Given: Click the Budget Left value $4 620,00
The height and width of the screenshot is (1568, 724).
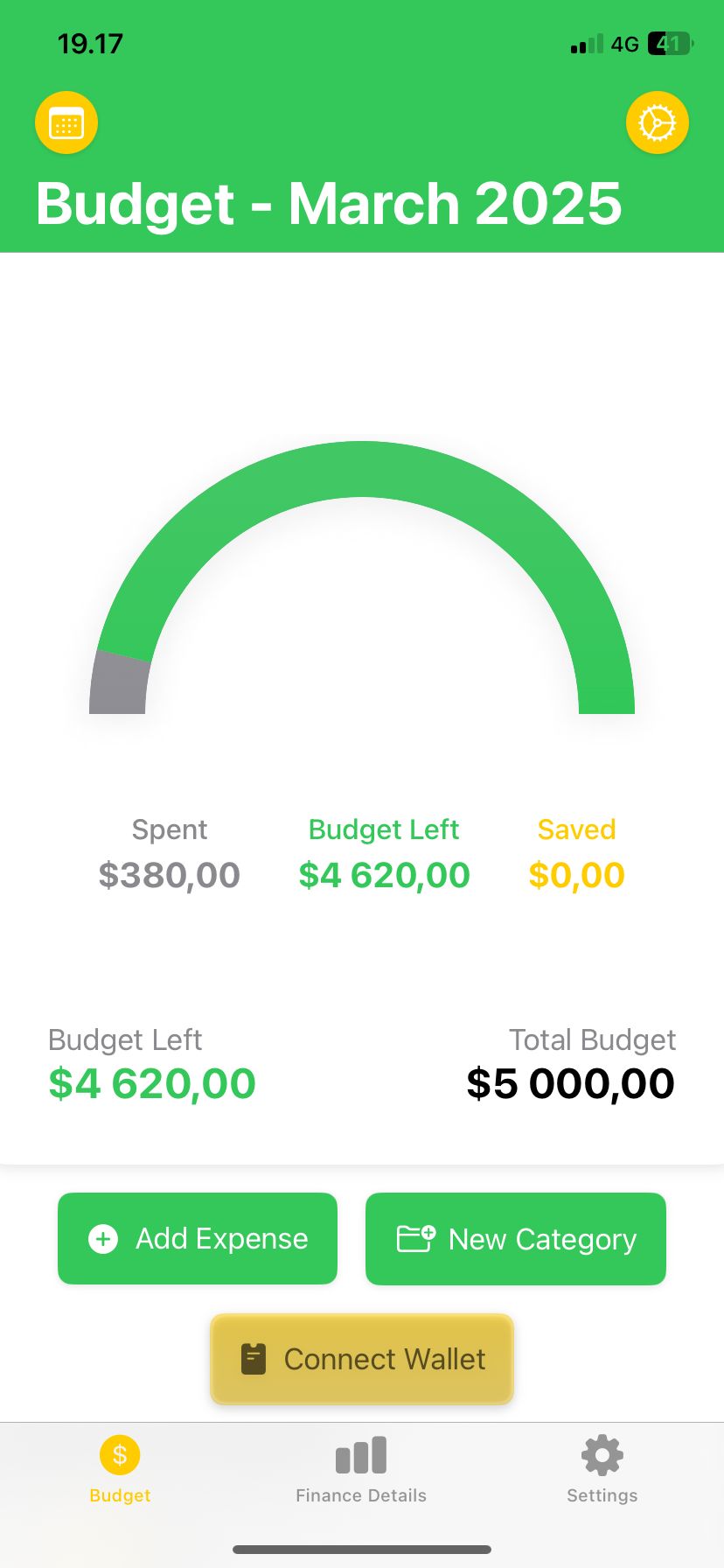Looking at the screenshot, I should (x=383, y=874).
